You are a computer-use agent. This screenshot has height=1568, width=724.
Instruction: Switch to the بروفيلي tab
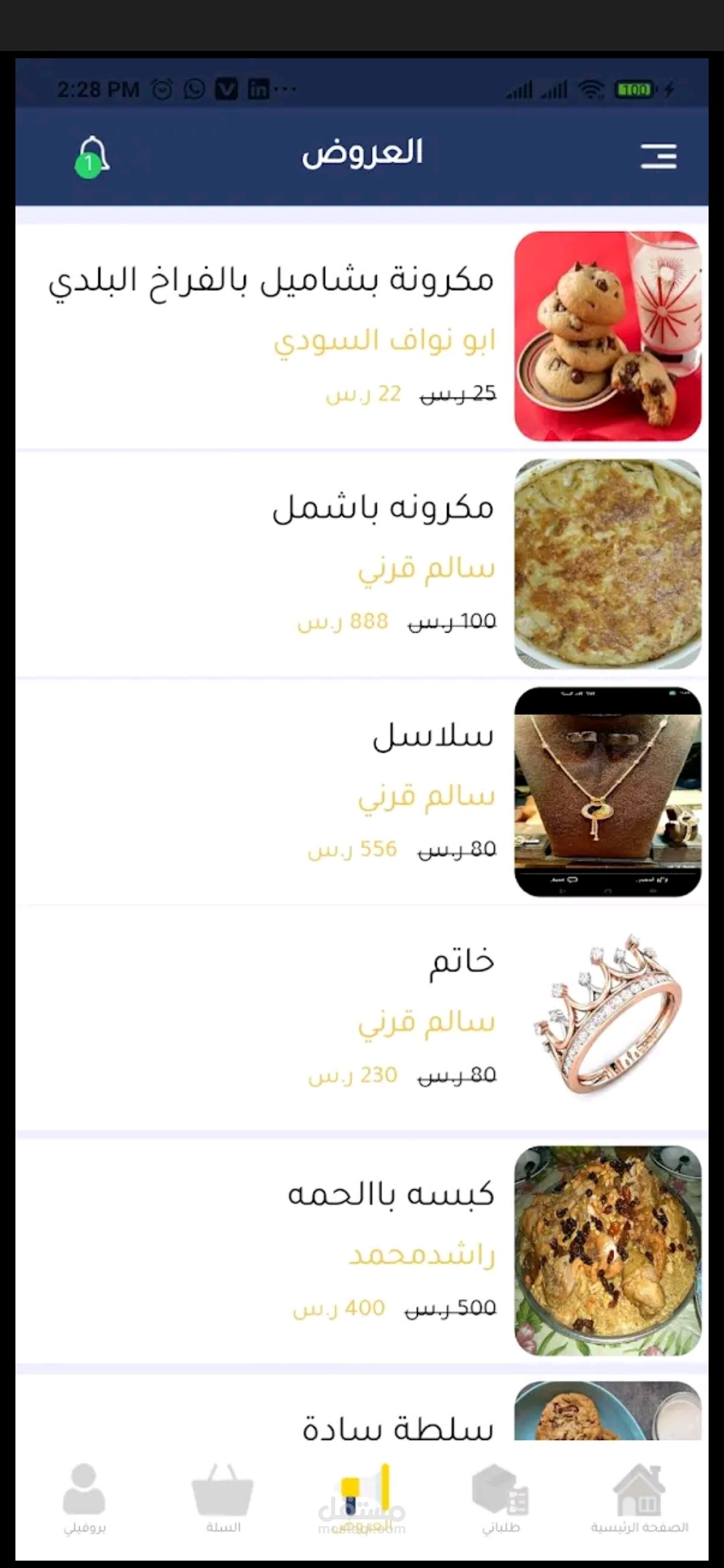point(84,1498)
